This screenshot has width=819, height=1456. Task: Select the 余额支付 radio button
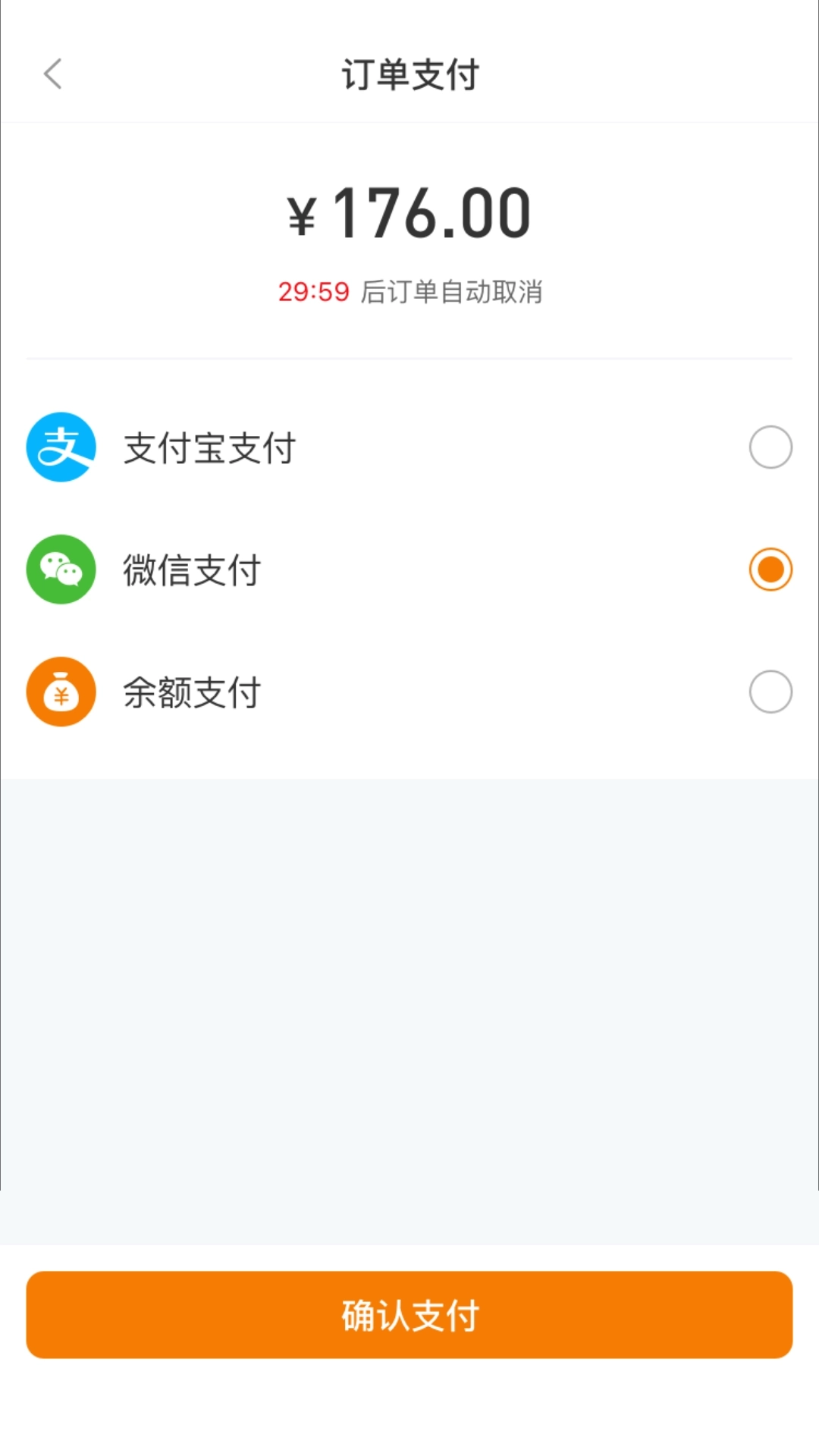pos(771,691)
